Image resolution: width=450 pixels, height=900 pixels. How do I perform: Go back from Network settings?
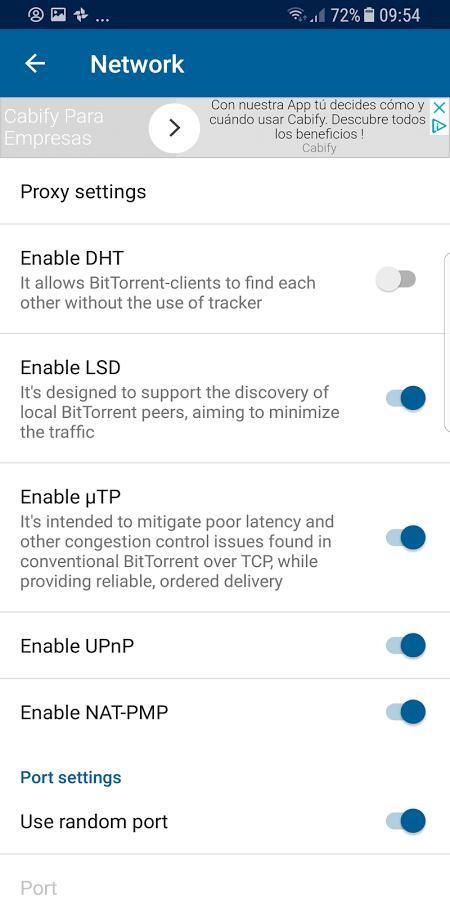tap(35, 64)
